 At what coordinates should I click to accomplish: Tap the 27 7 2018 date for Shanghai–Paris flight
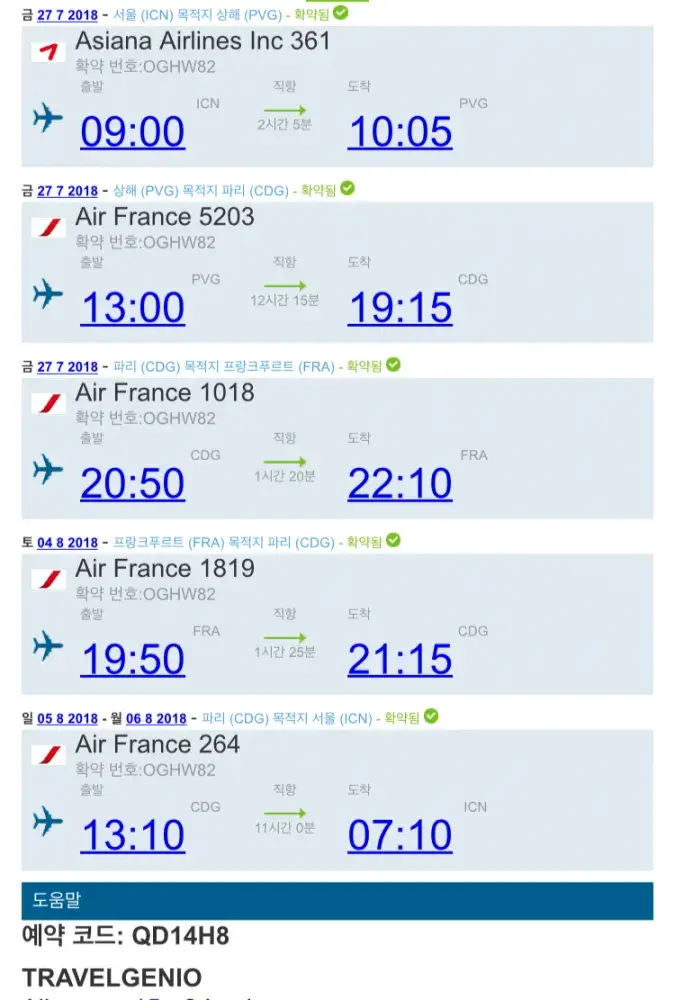(x=67, y=191)
